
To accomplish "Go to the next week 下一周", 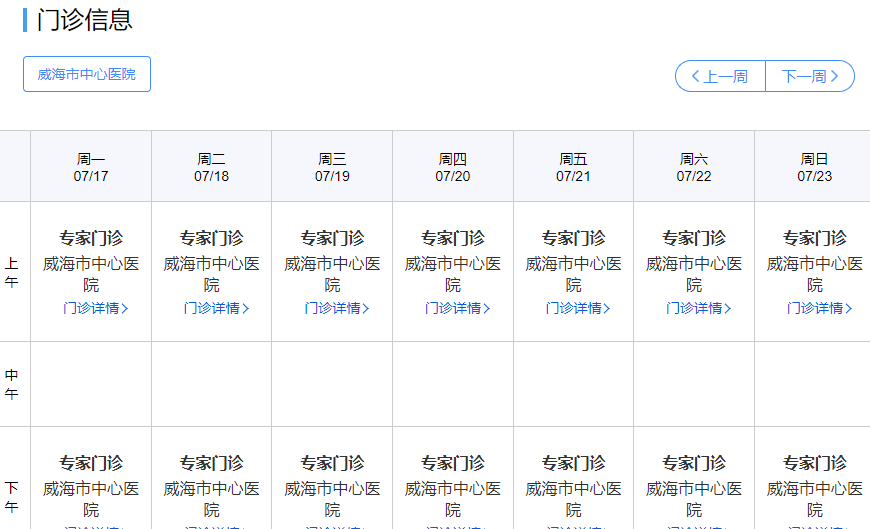I will (810, 76).
